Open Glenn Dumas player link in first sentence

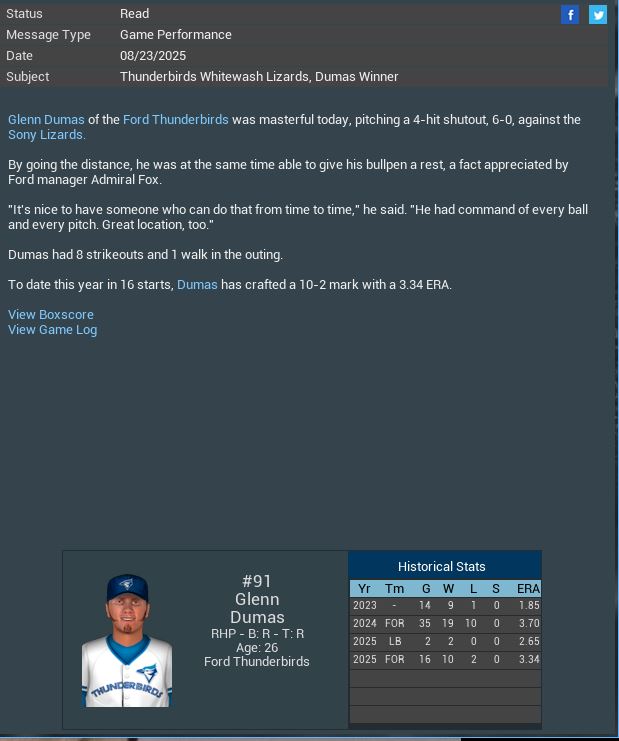click(46, 120)
